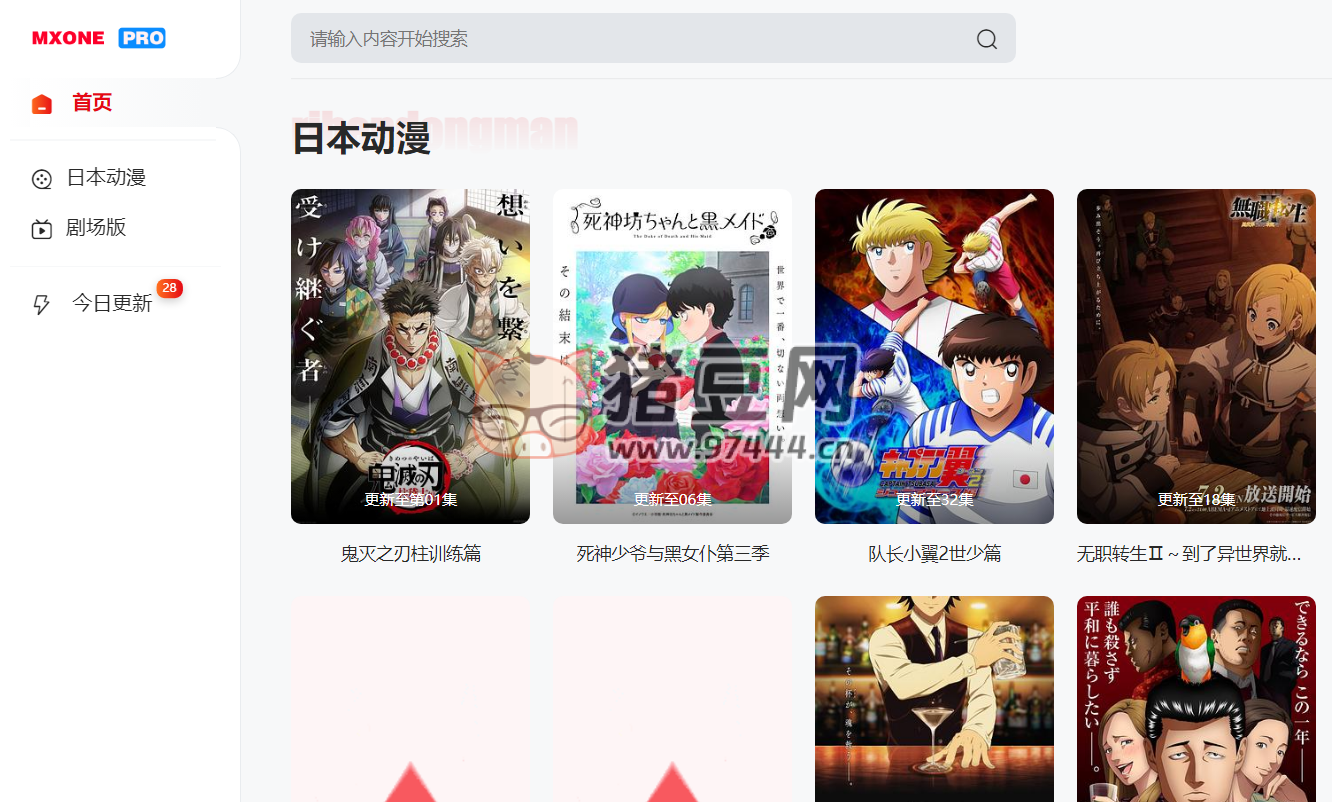The width and height of the screenshot is (1332, 802).
Task: Open 鬼灭之刃柱训练篇 poster
Action: coord(410,356)
